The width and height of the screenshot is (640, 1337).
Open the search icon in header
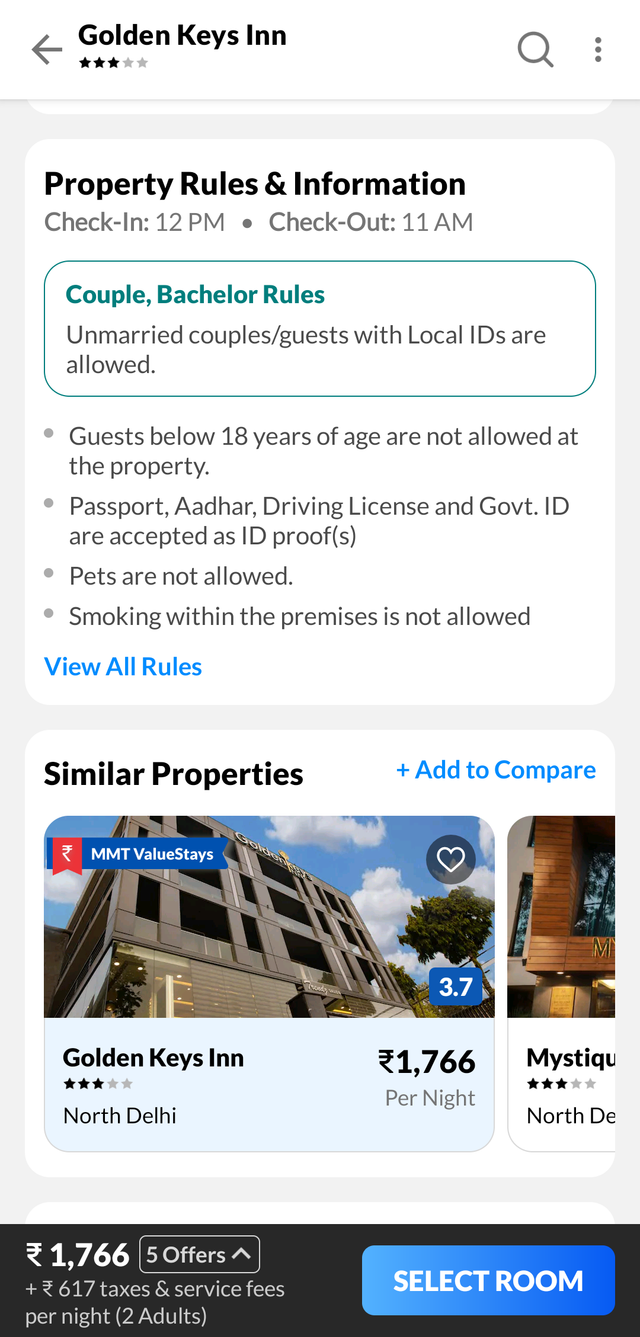coord(535,49)
